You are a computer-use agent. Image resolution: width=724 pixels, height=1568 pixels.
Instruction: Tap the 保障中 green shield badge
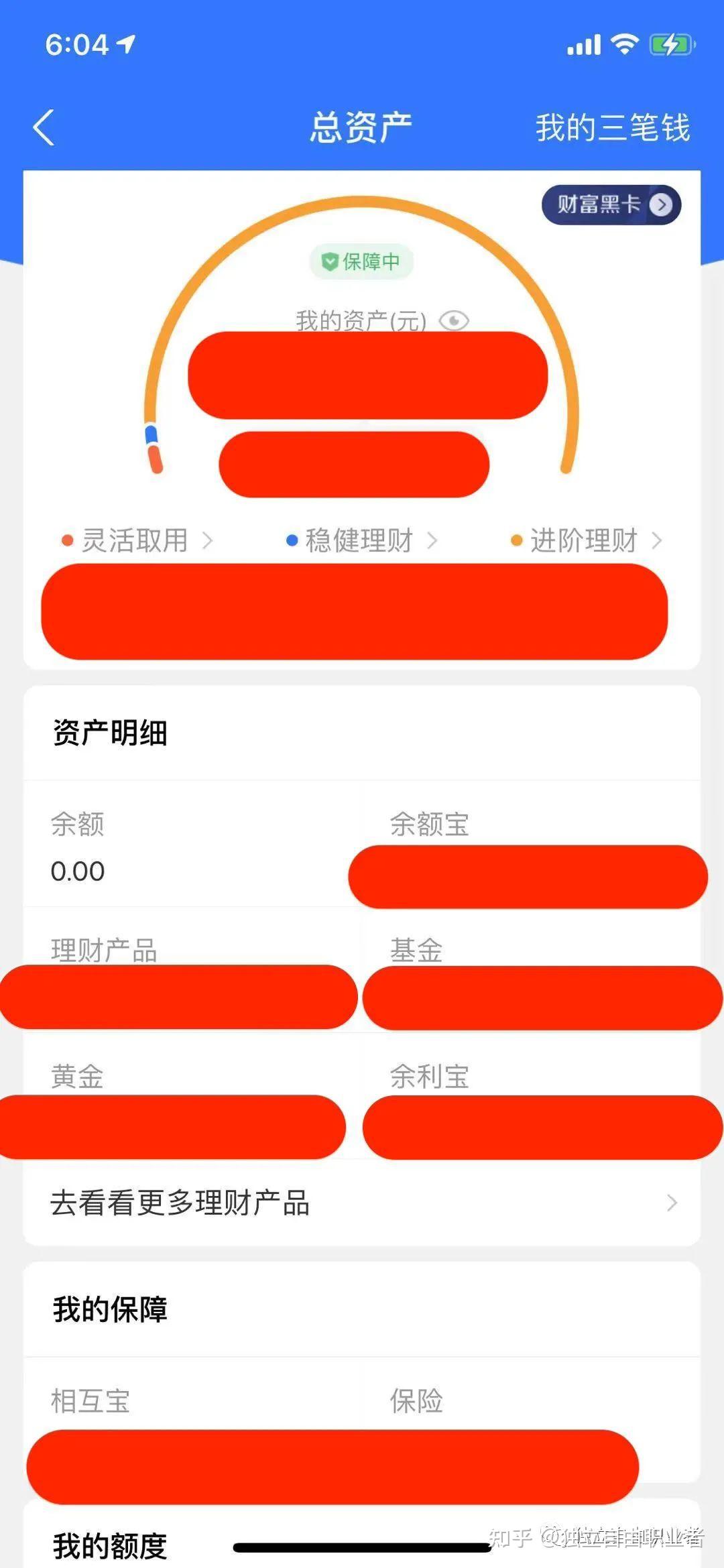pyautogui.click(x=361, y=261)
